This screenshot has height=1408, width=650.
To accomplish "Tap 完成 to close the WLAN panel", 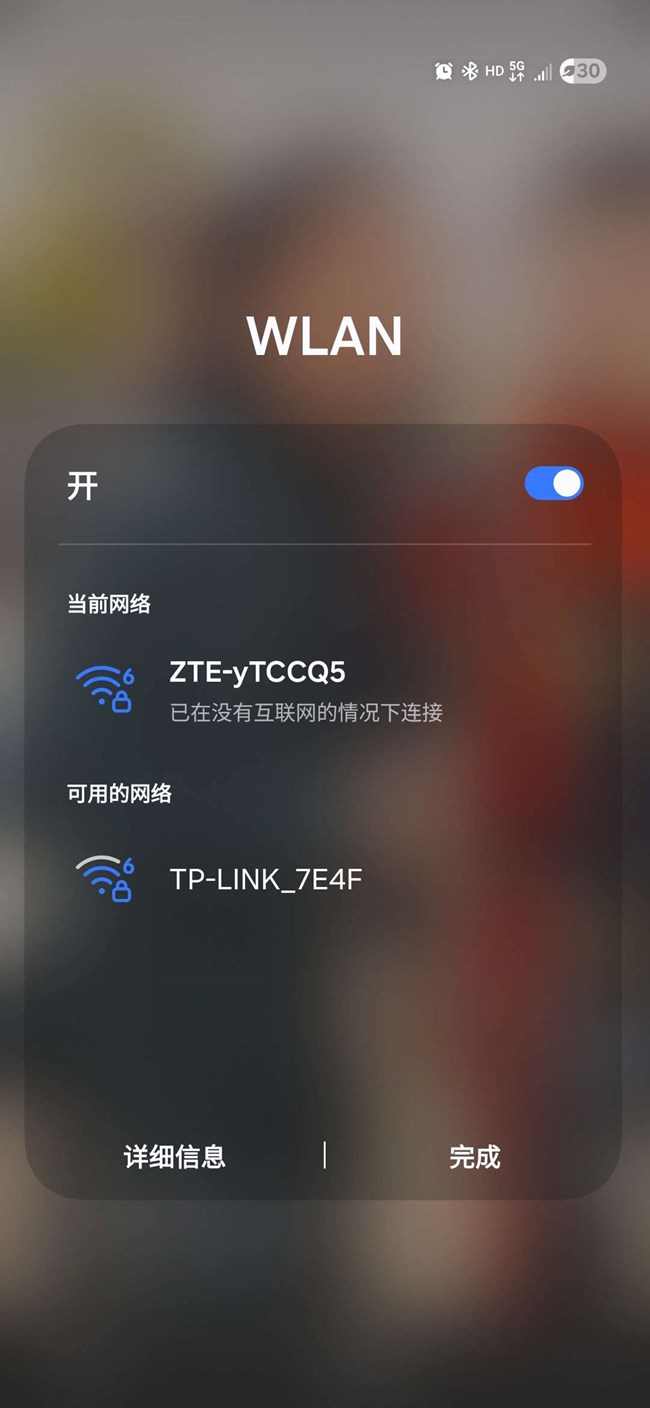I will click(474, 1157).
